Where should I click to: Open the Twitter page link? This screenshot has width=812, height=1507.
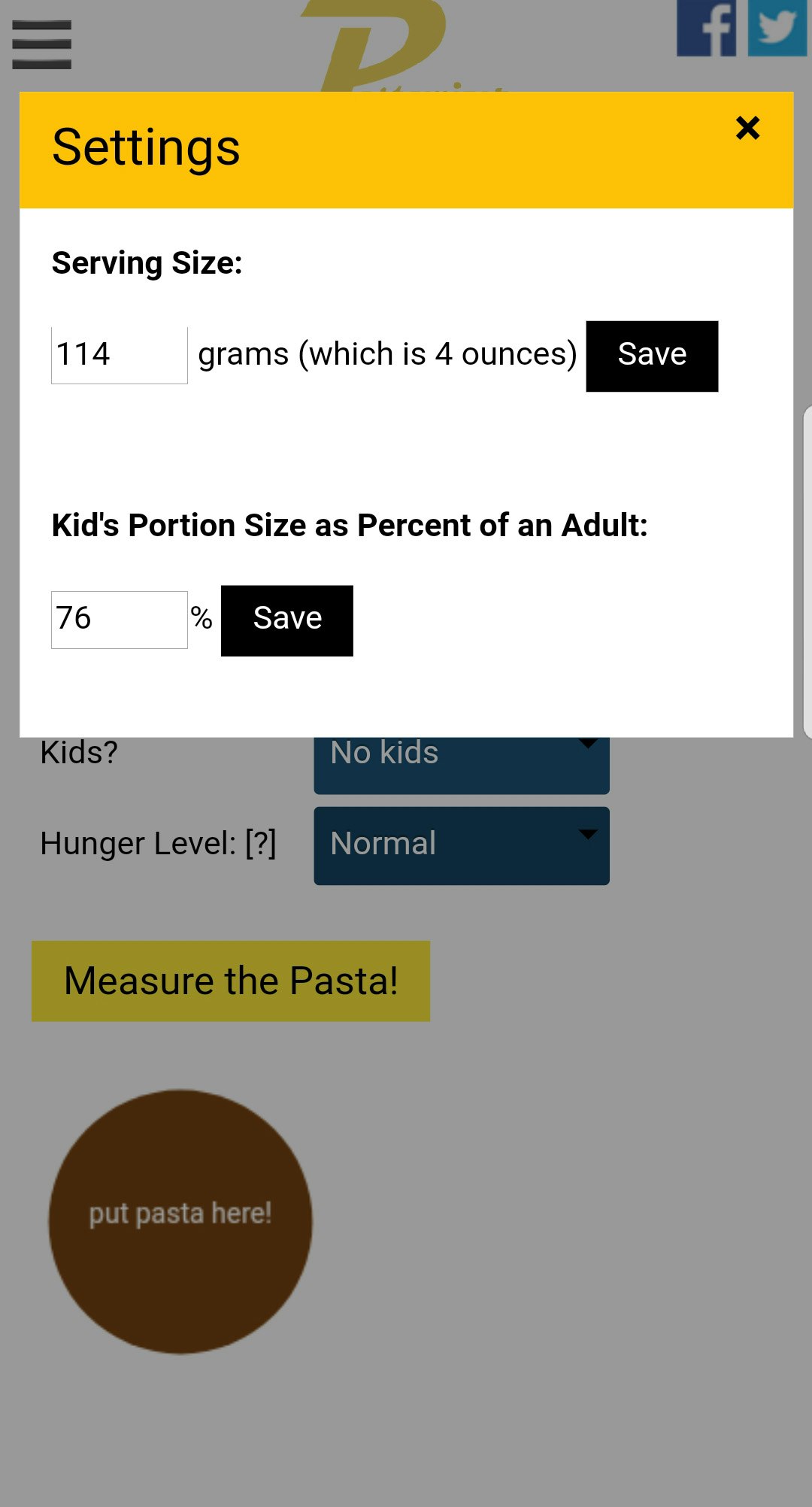click(777, 29)
